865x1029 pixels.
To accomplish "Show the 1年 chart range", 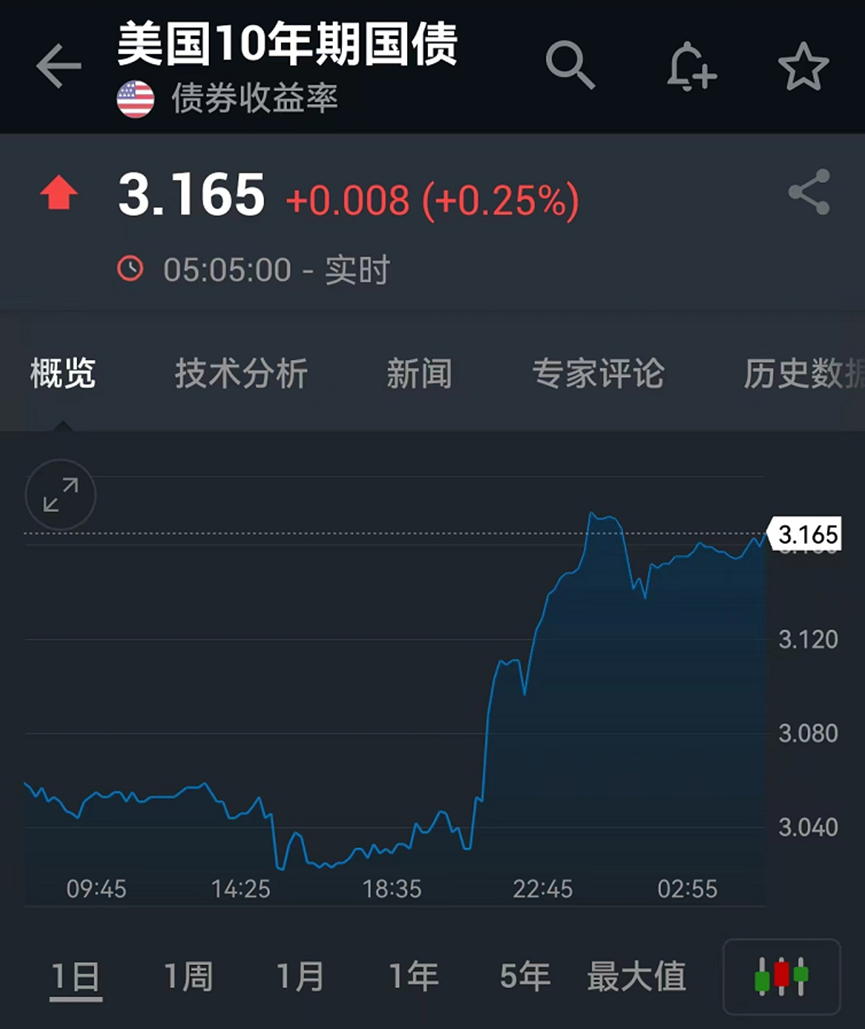I will [413, 976].
